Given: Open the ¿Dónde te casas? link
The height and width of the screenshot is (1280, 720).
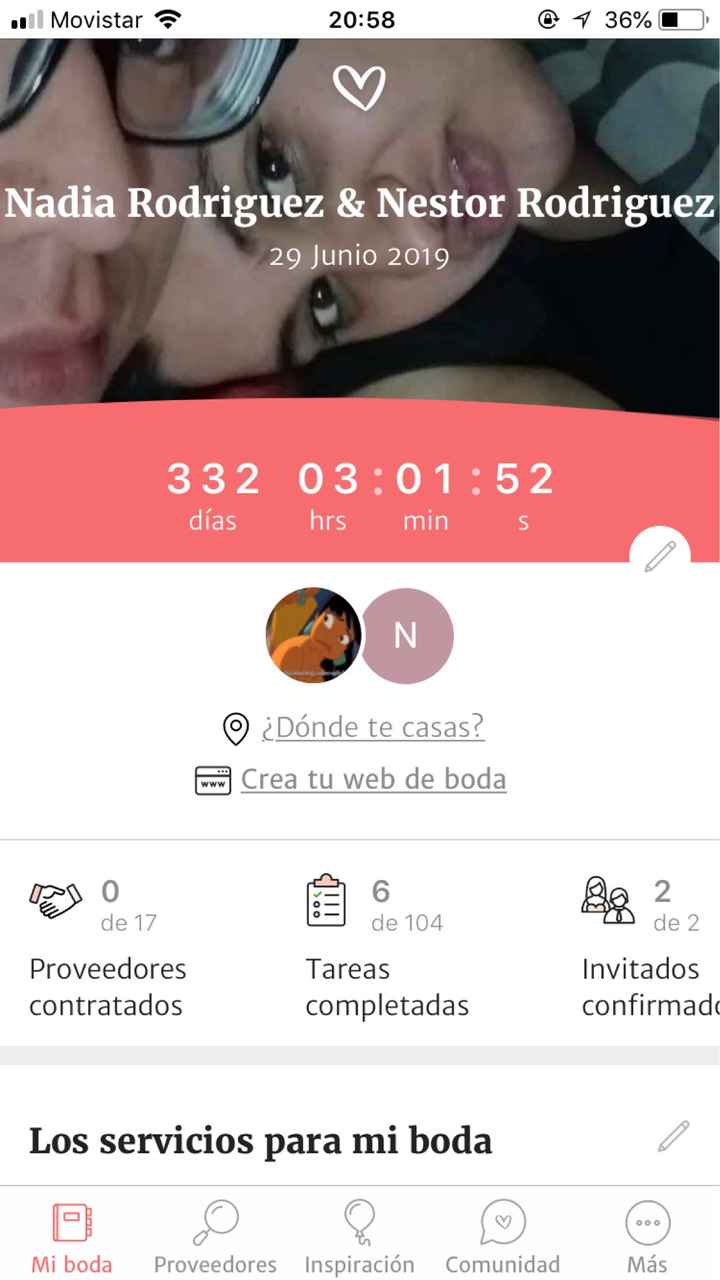Looking at the screenshot, I should 373,728.
